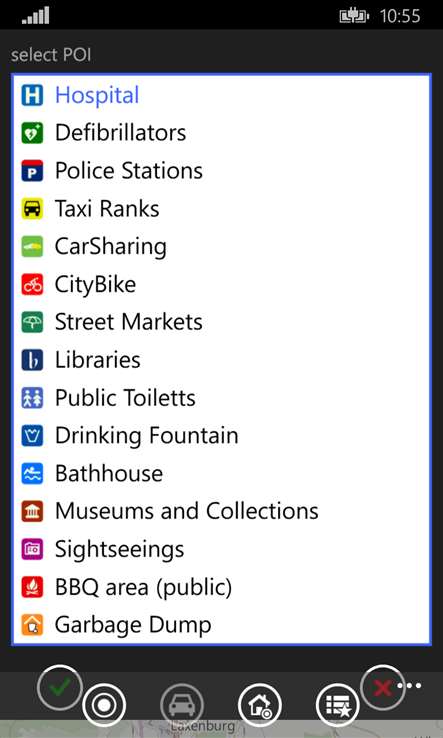Pick Drinking Fountain

tap(221, 435)
